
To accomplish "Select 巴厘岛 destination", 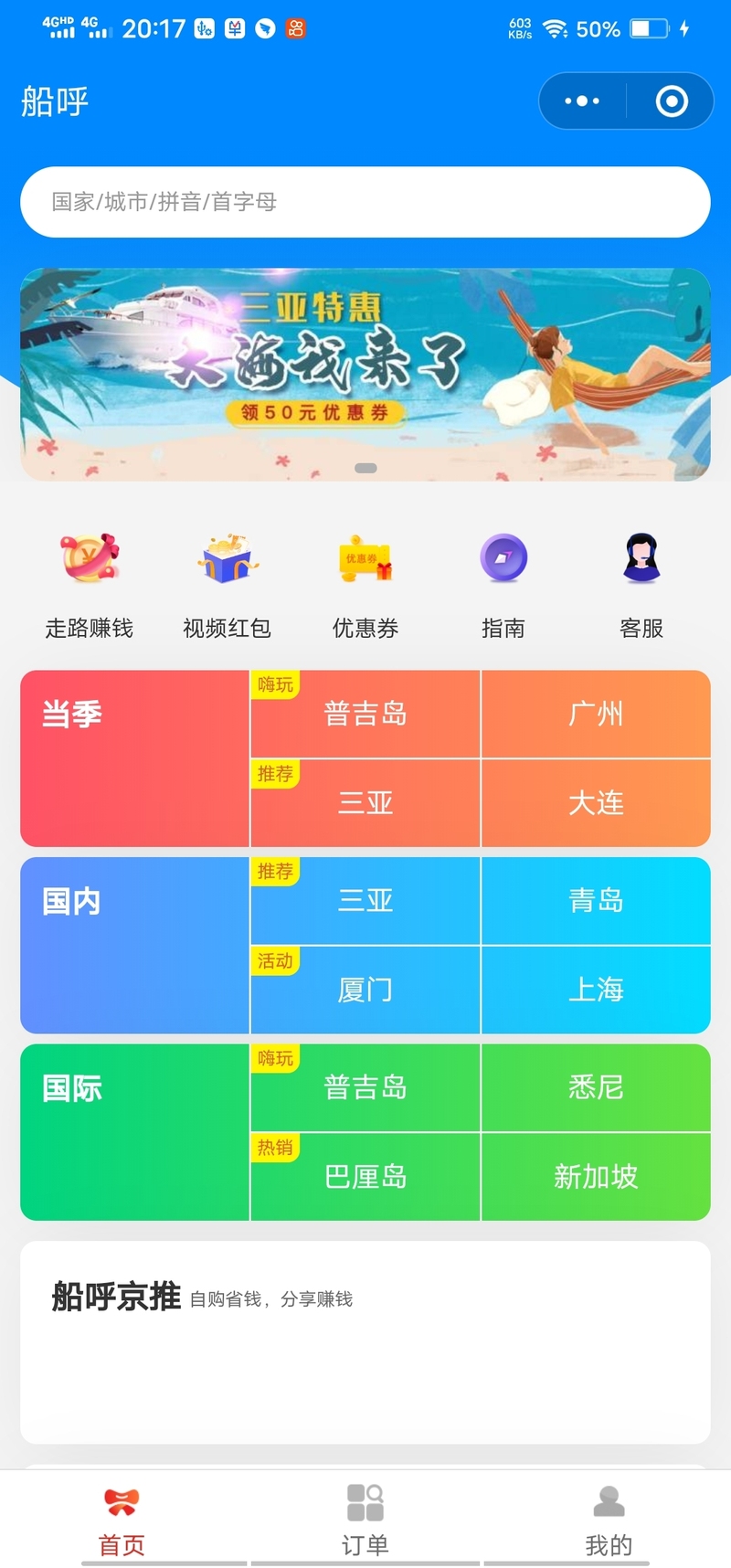I will click(365, 1177).
